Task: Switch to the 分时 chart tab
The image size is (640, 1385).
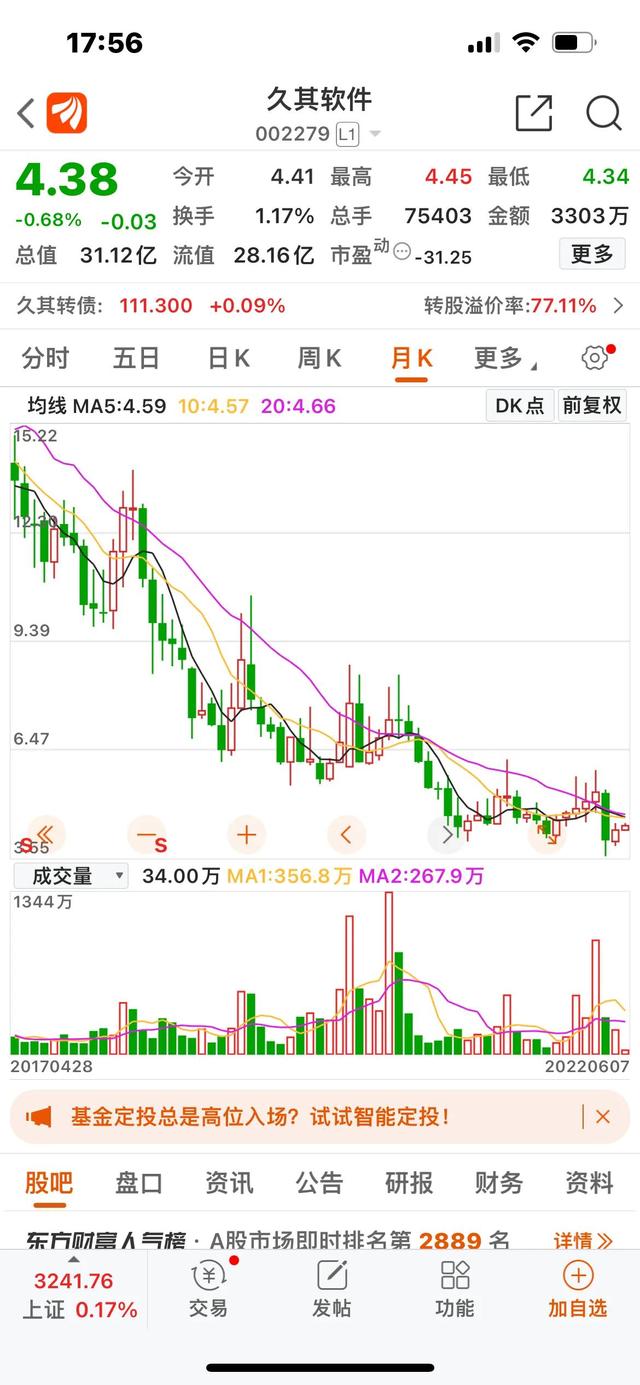Action: pyautogui.click(x=46, y=358)
